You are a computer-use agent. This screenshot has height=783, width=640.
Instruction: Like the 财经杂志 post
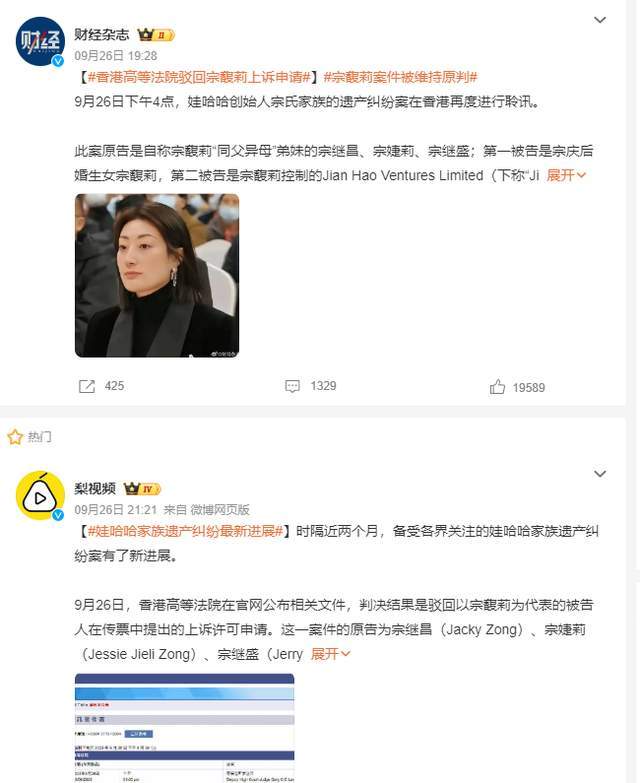[516, 387]
